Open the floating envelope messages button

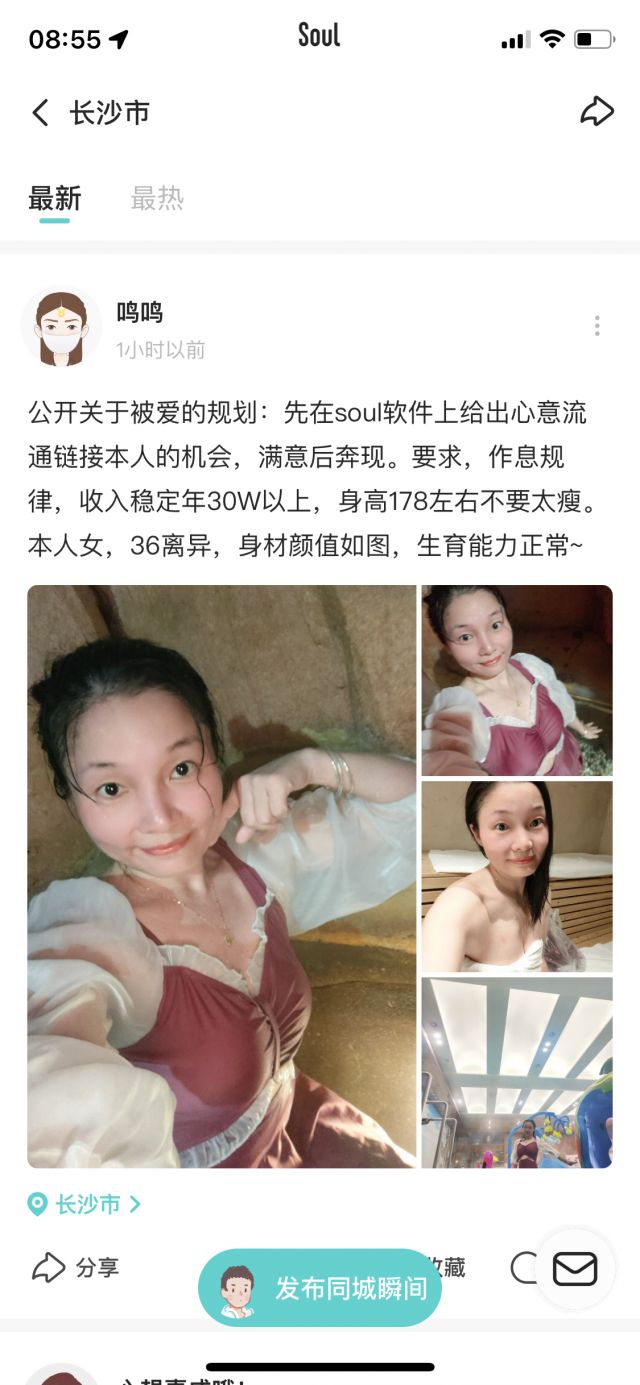[x=575, y=1269]
